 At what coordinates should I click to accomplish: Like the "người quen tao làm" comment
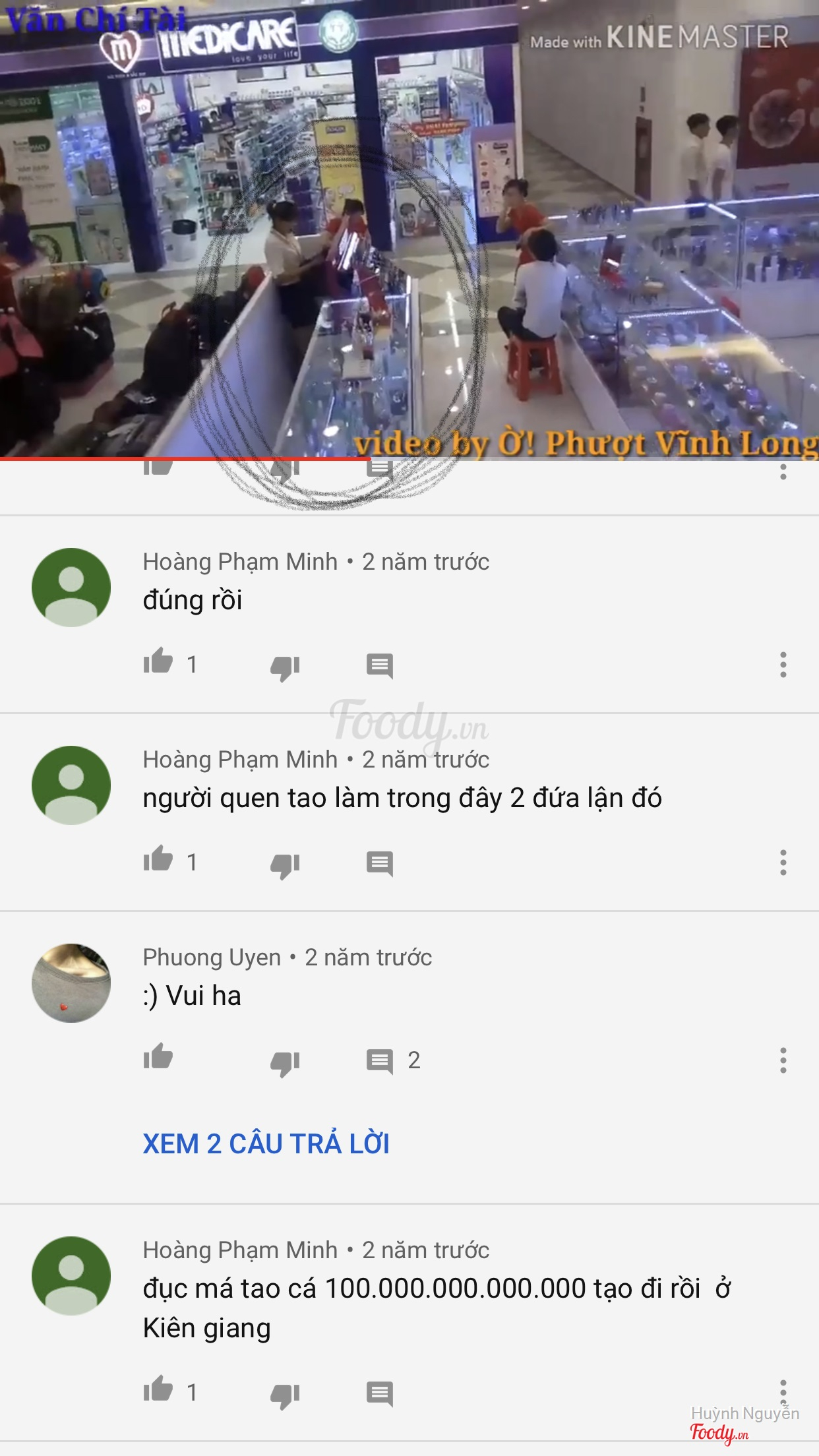(x=158, y=860)
